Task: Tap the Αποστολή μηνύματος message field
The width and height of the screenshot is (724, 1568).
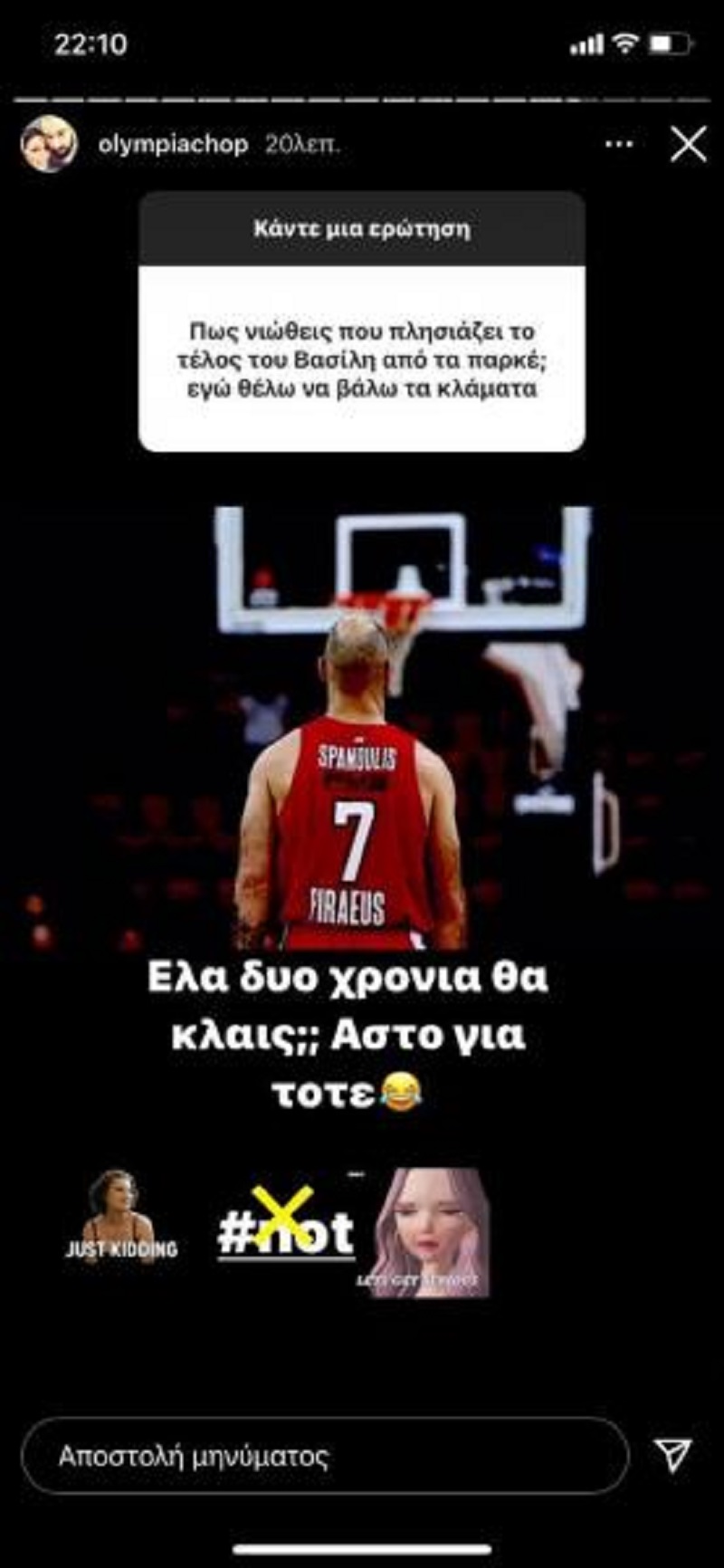Action: 324,1456
